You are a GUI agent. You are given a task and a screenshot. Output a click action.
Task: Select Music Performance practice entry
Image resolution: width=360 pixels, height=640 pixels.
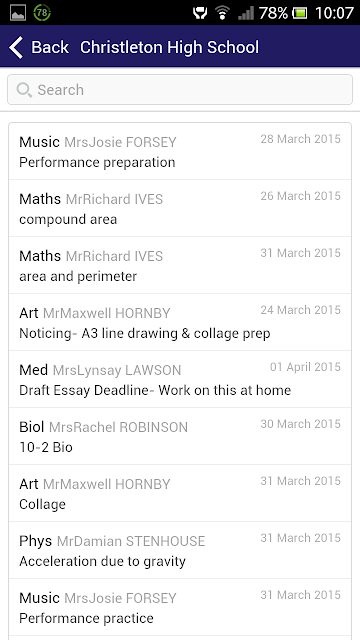pyautogui.click(x=180, y=607)
